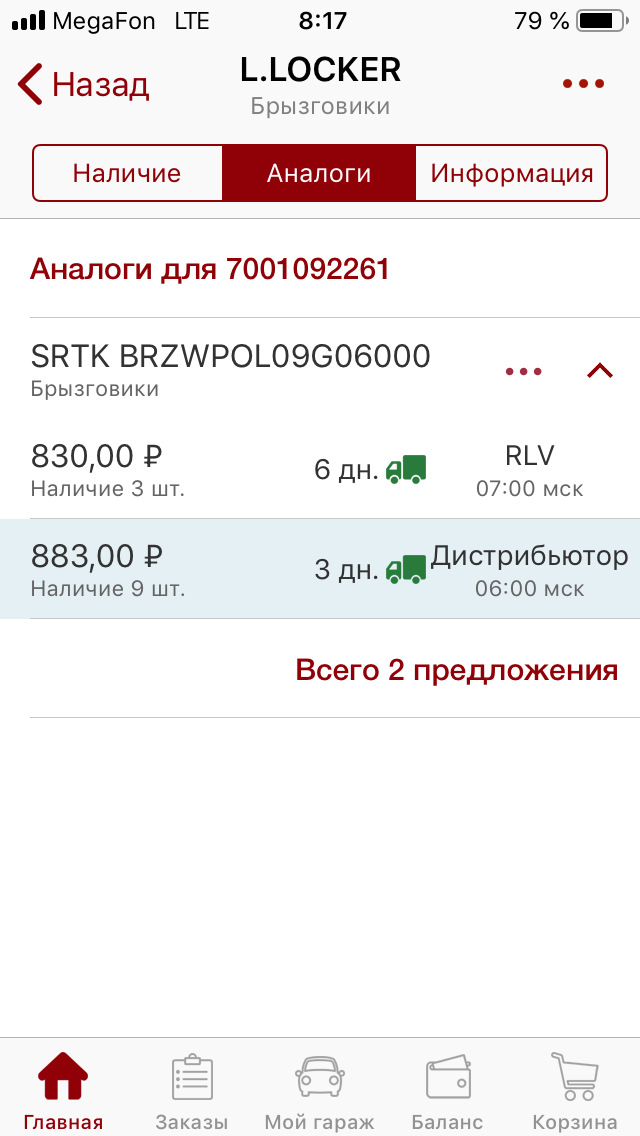The height and width of the screenshot is (1136, 640).
Task: Open the Корзина cart tab
Action: pyautogui.click(x=575, y=1091)
